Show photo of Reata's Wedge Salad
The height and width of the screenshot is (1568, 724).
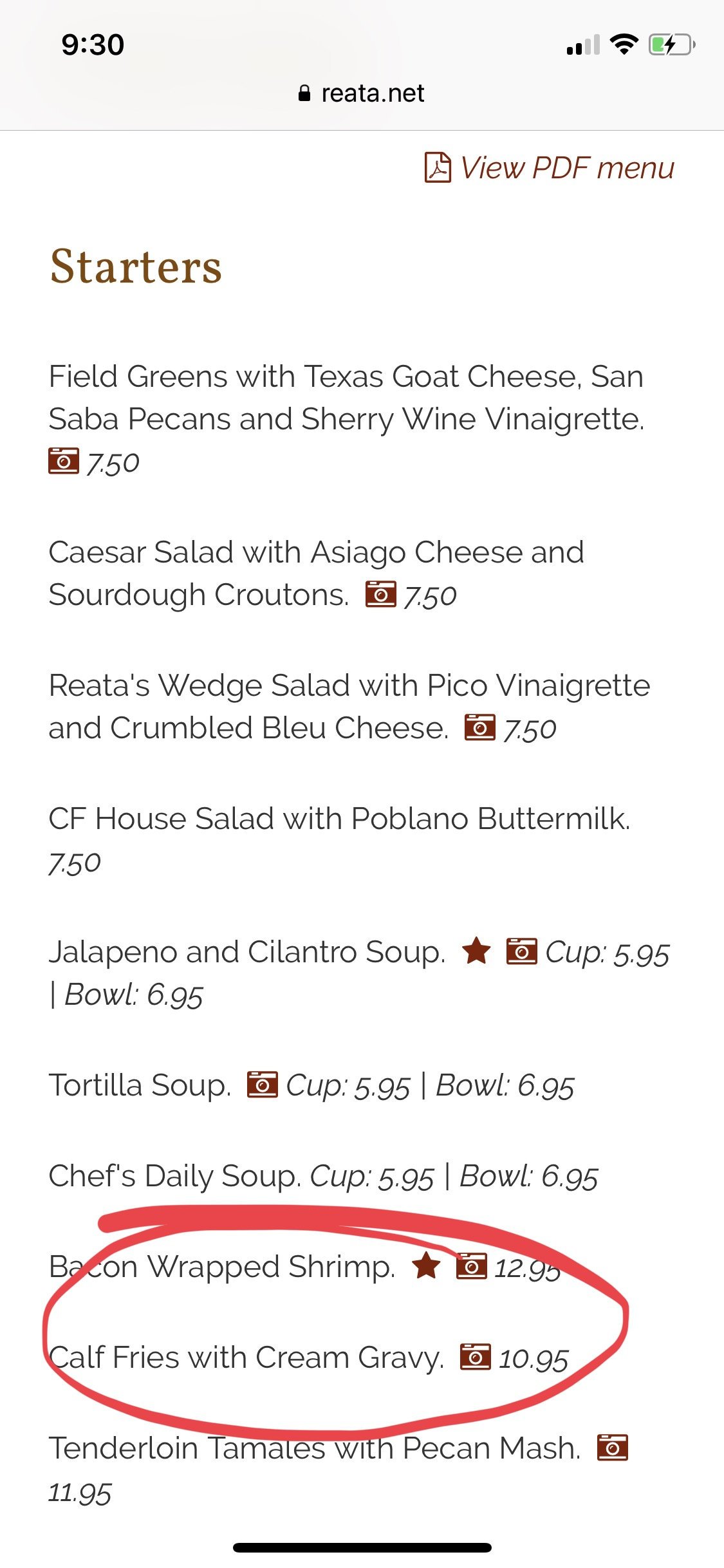[x=480, y=727]
